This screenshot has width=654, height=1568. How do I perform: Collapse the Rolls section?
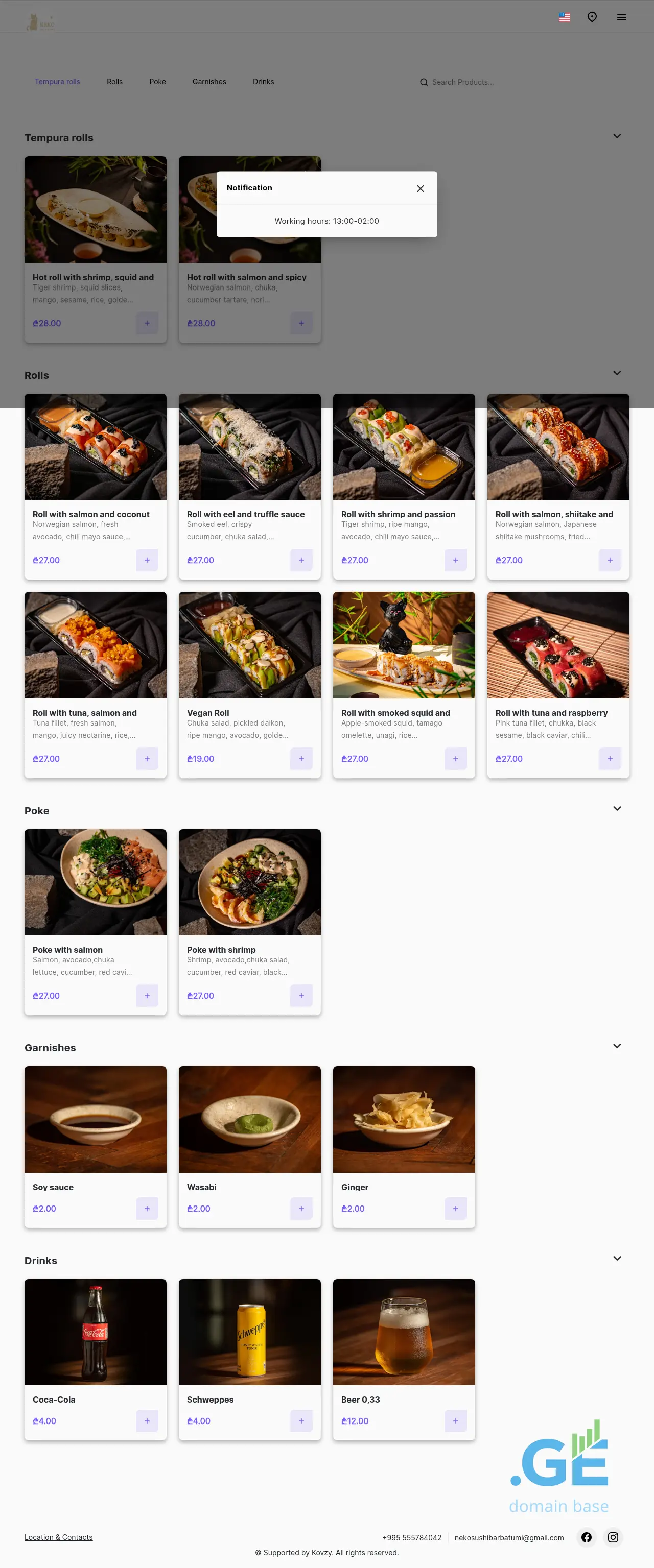[x=617, y=373]
